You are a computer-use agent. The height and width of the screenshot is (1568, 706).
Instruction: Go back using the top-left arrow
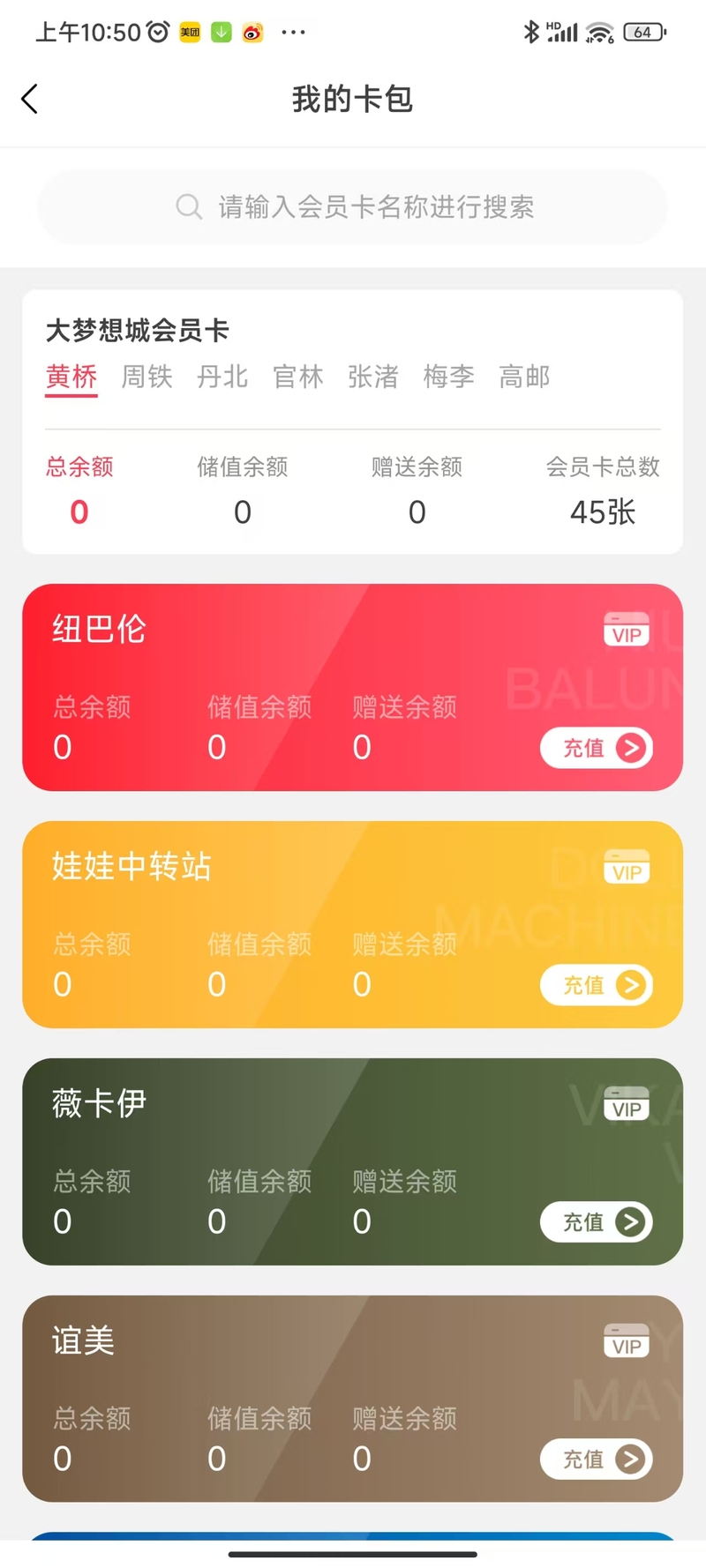click(x=30, y=99)
